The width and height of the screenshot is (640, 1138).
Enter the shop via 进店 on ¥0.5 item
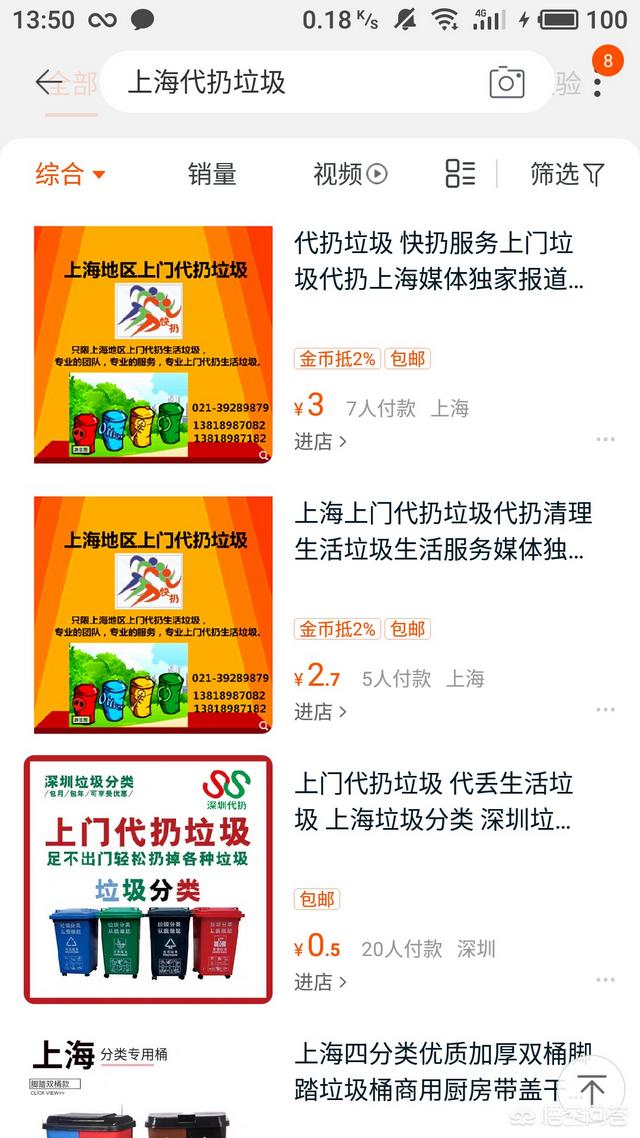click(x=320, y=982)
